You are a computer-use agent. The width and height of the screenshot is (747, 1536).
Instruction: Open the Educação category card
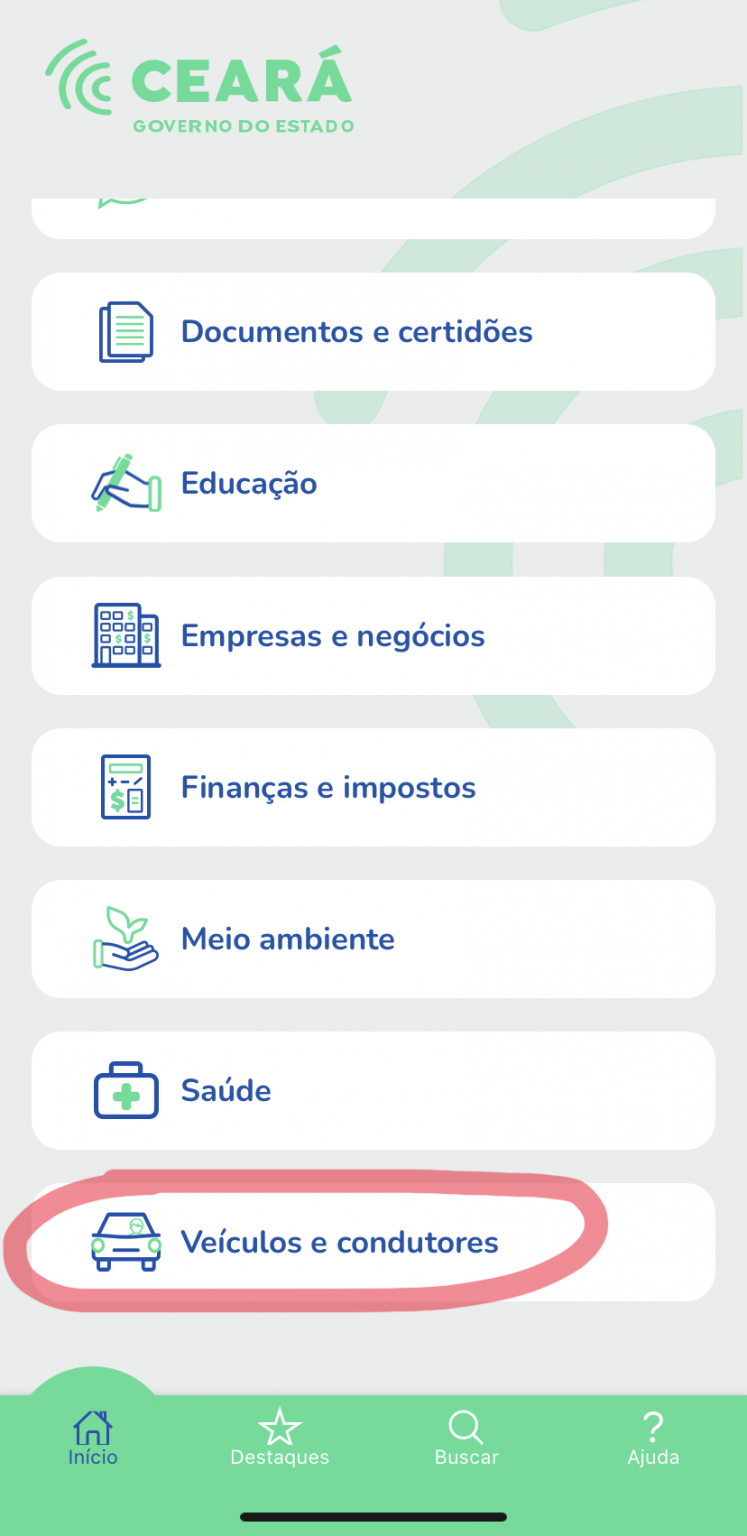(373, 483)
